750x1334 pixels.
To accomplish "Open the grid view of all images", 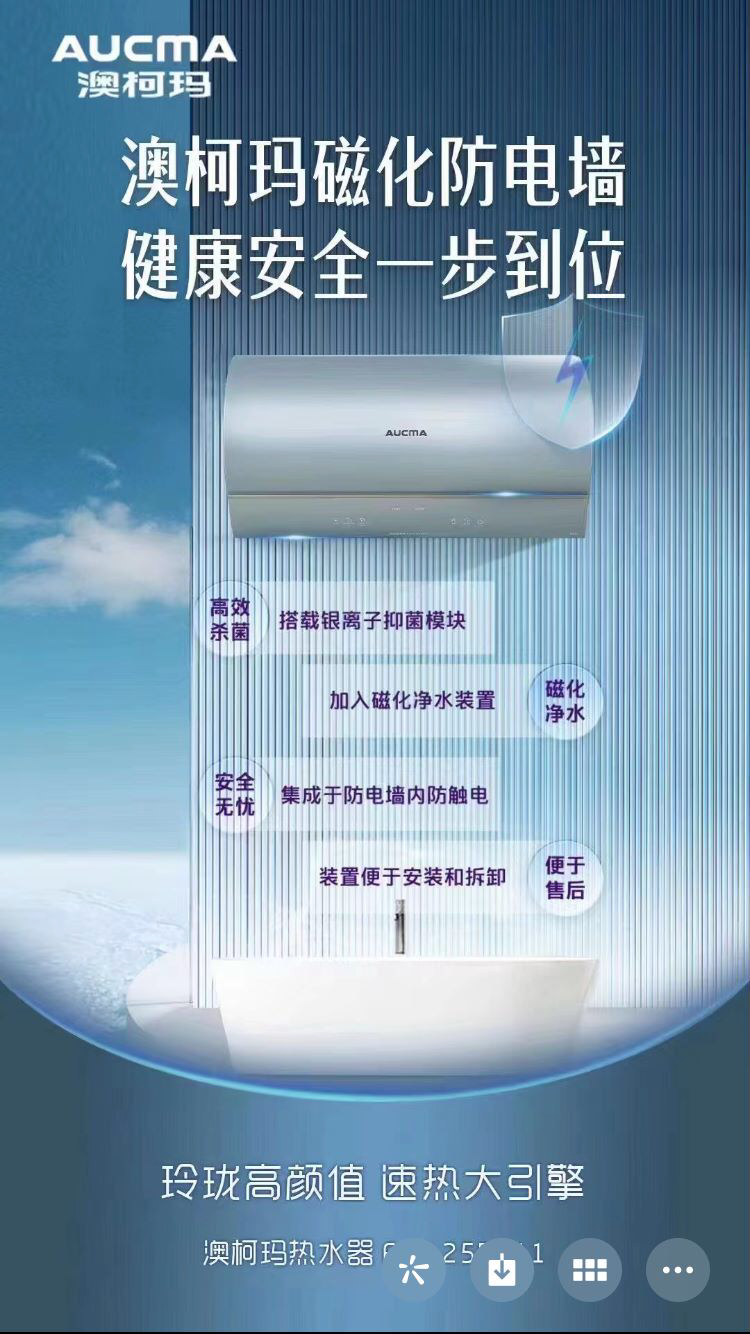I will [589, 1270].
